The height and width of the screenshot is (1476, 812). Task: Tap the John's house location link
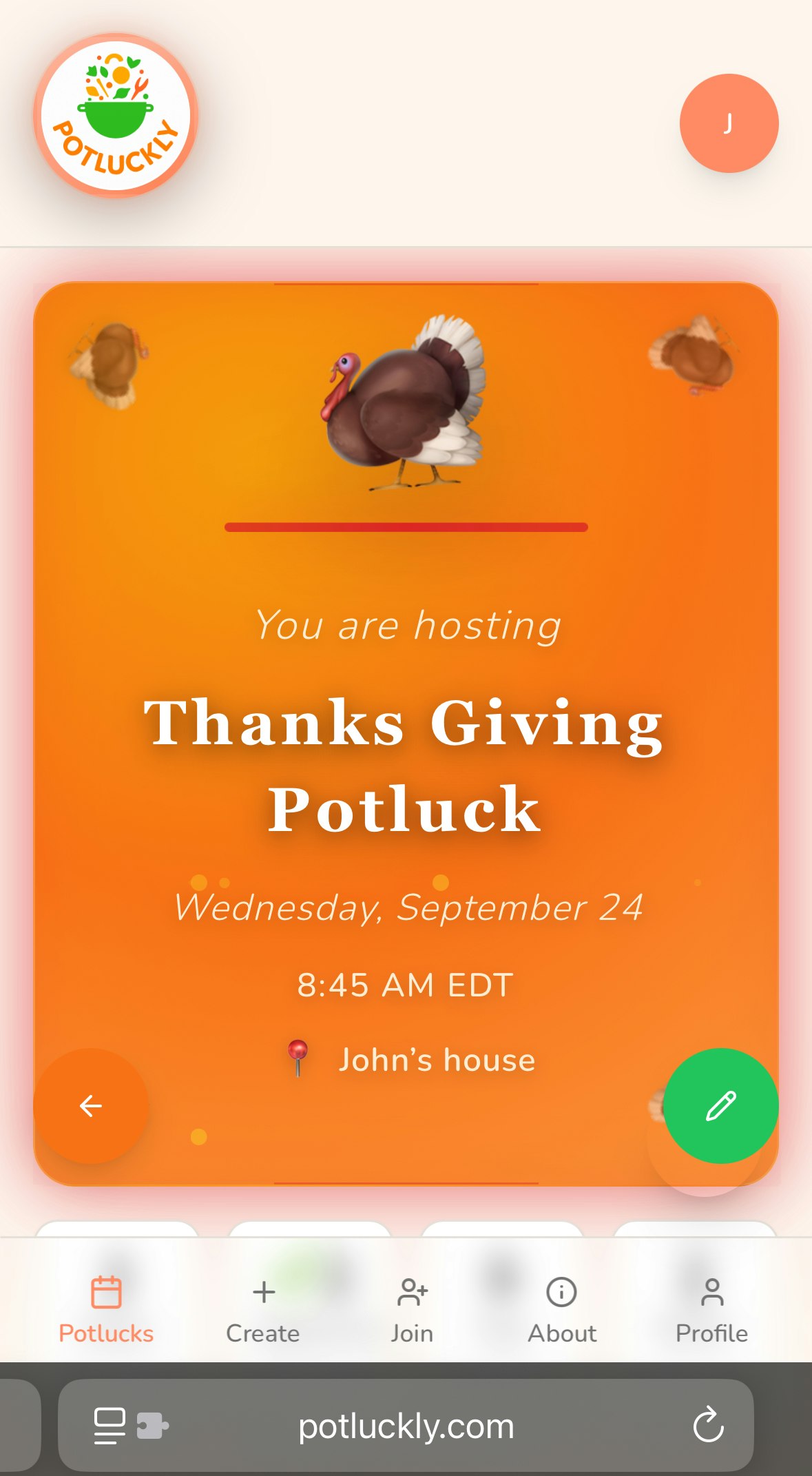(437, 1061)
